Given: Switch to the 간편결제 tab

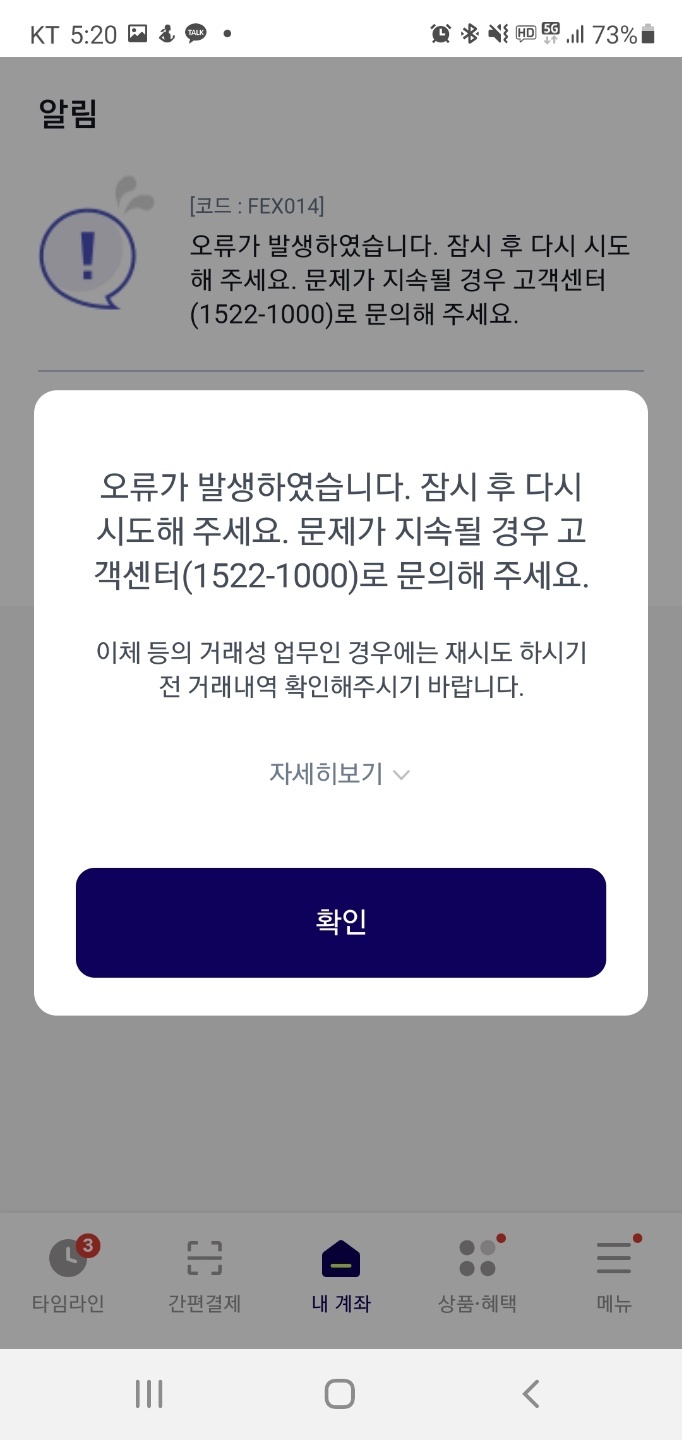Looking at the screenshot, I should coord(204,1274).
